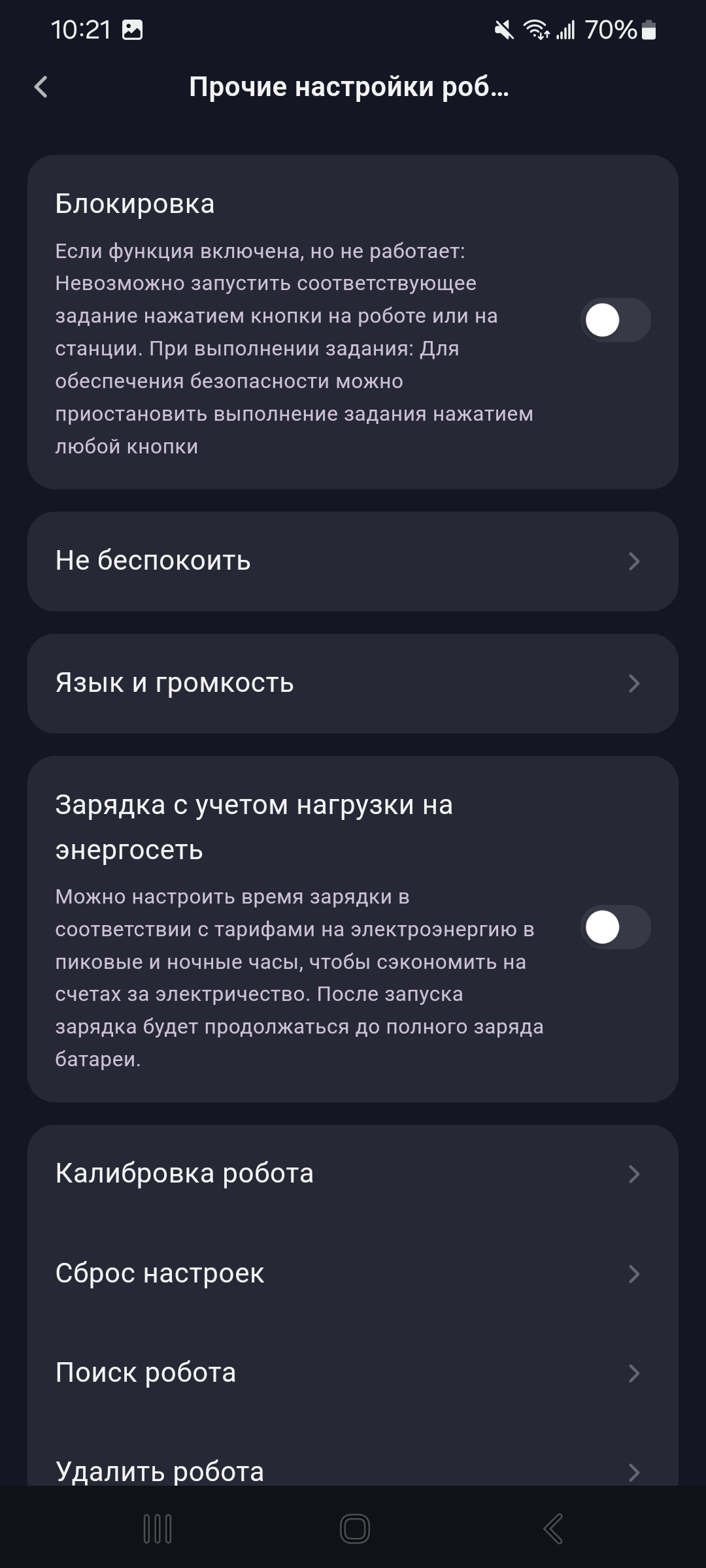Turn on Зарядка с учетом нагрузки на энергосеть

[x=615, y=927]
